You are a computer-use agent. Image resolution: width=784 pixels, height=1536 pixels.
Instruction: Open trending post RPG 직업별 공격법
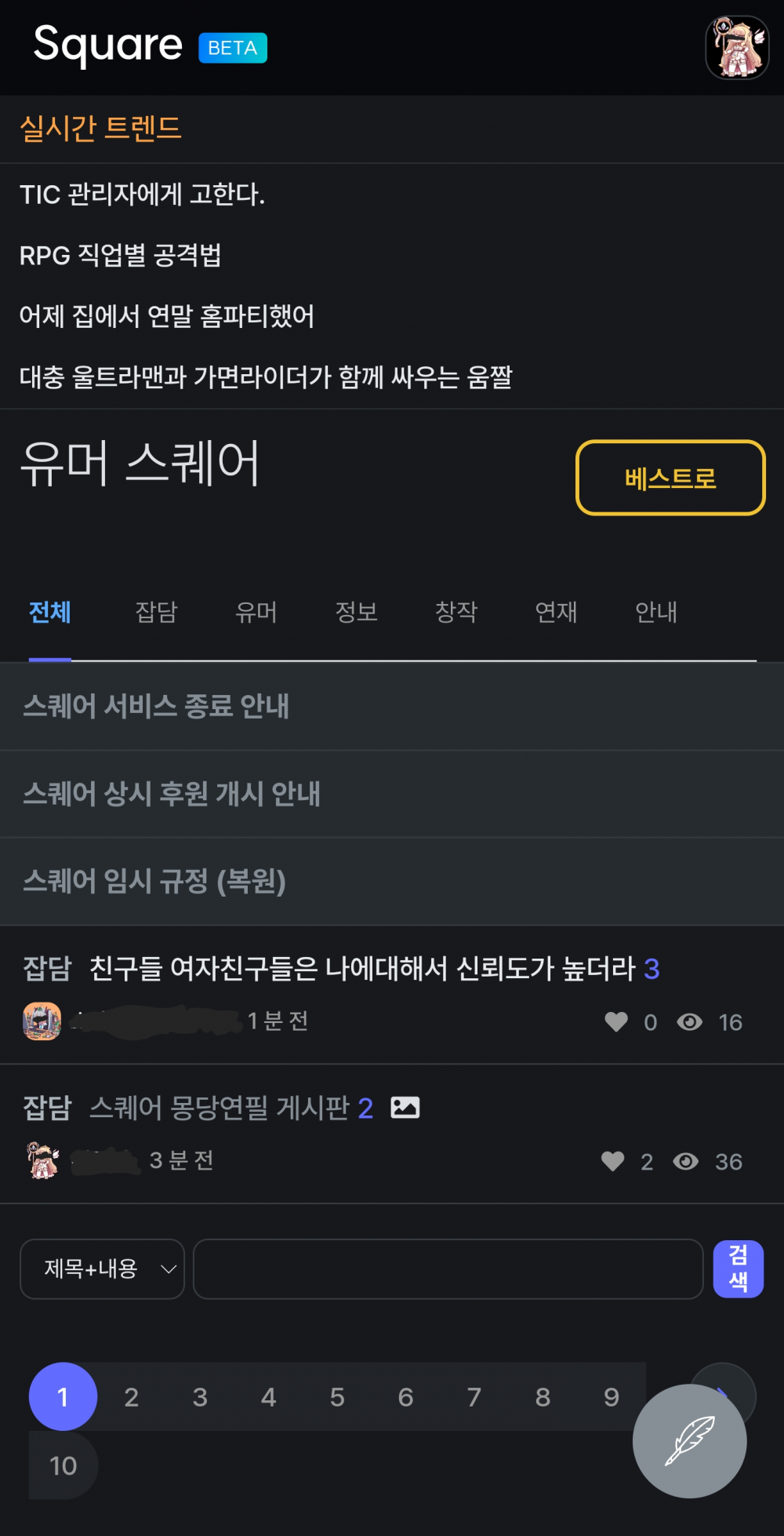pos(121,255)
